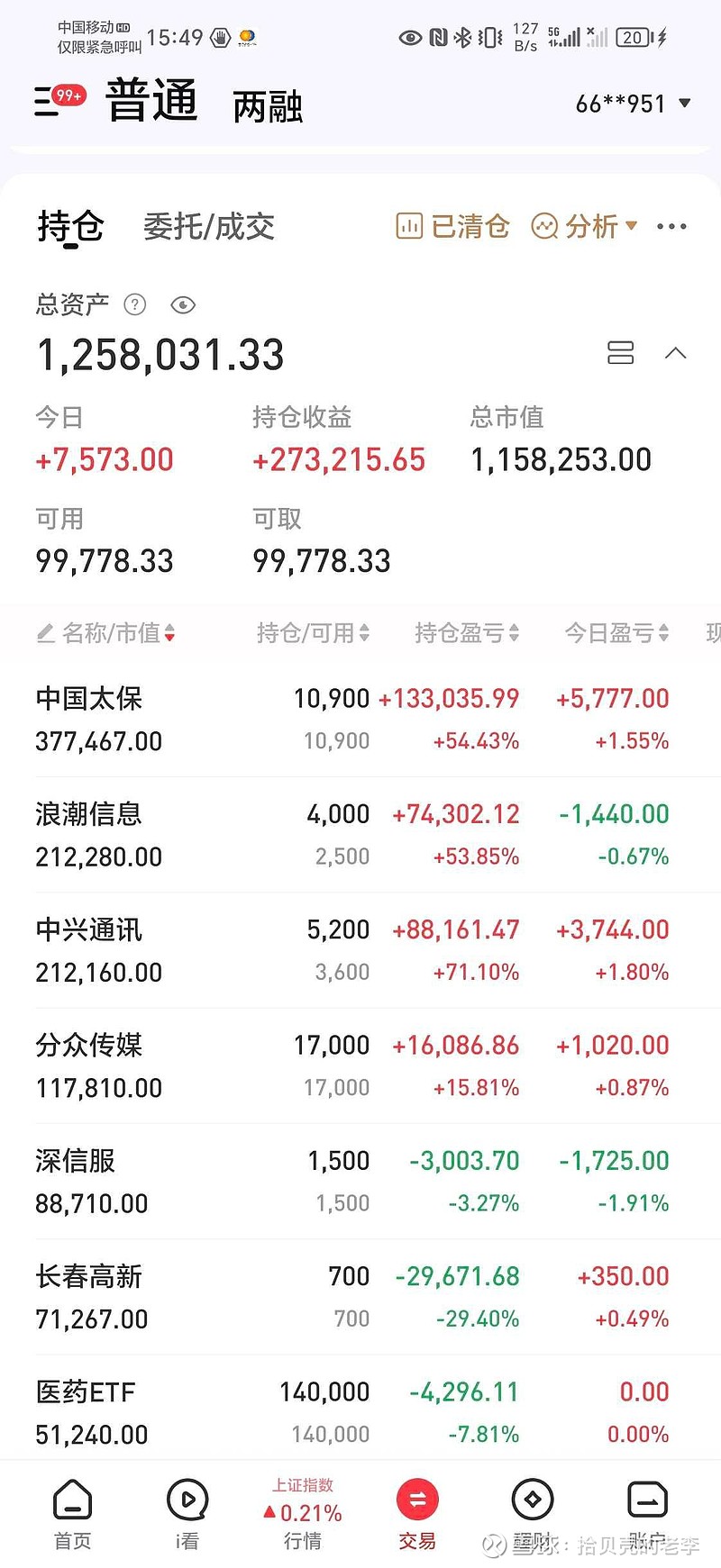The width and height of the screenshot is (721, 1568).
Task: Tap the edit pencil beside 名称/市值
Action: click(x=46, y=633)
